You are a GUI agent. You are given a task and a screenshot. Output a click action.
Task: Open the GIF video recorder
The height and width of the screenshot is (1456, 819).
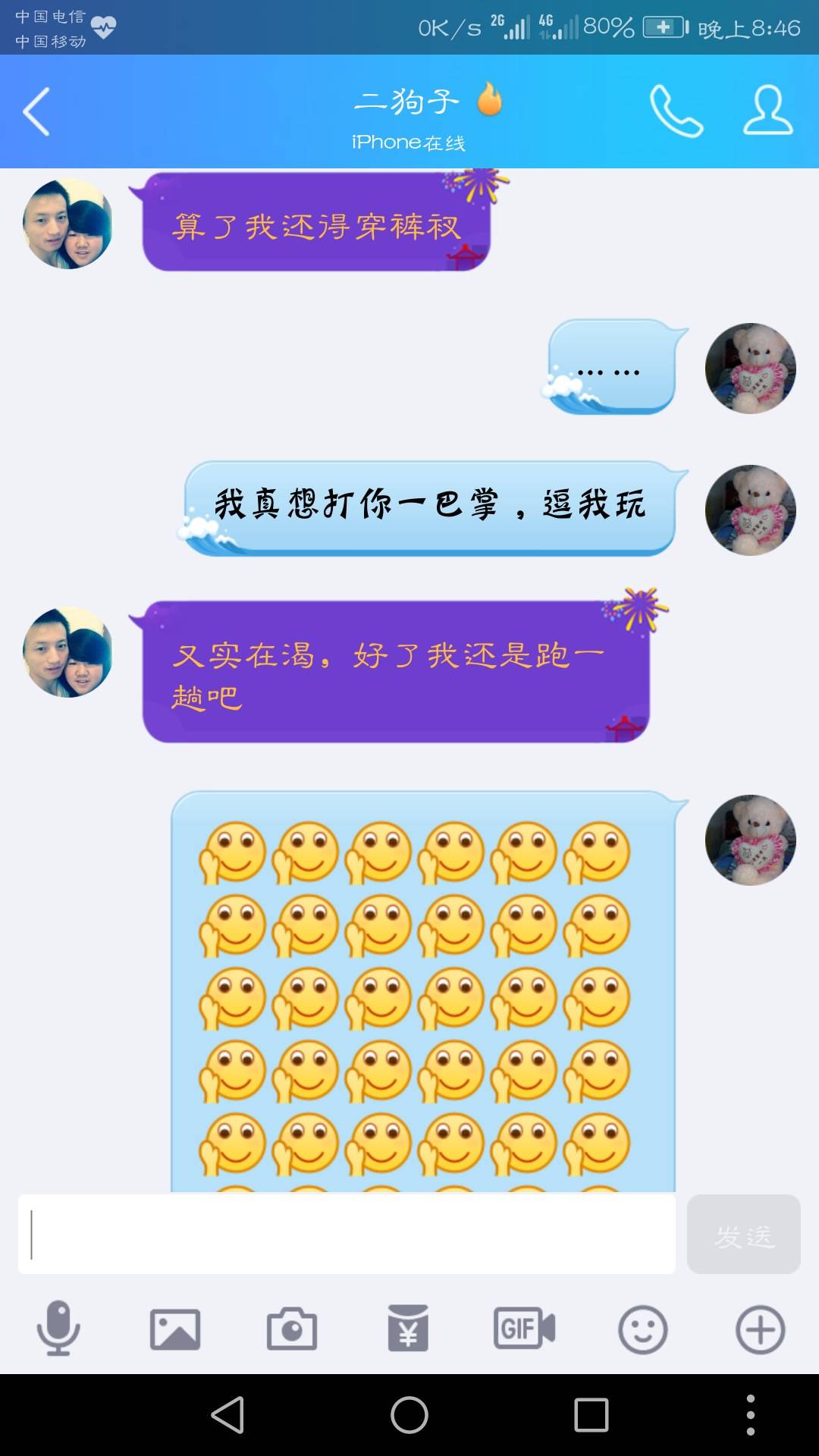(x=525, y=1329)
